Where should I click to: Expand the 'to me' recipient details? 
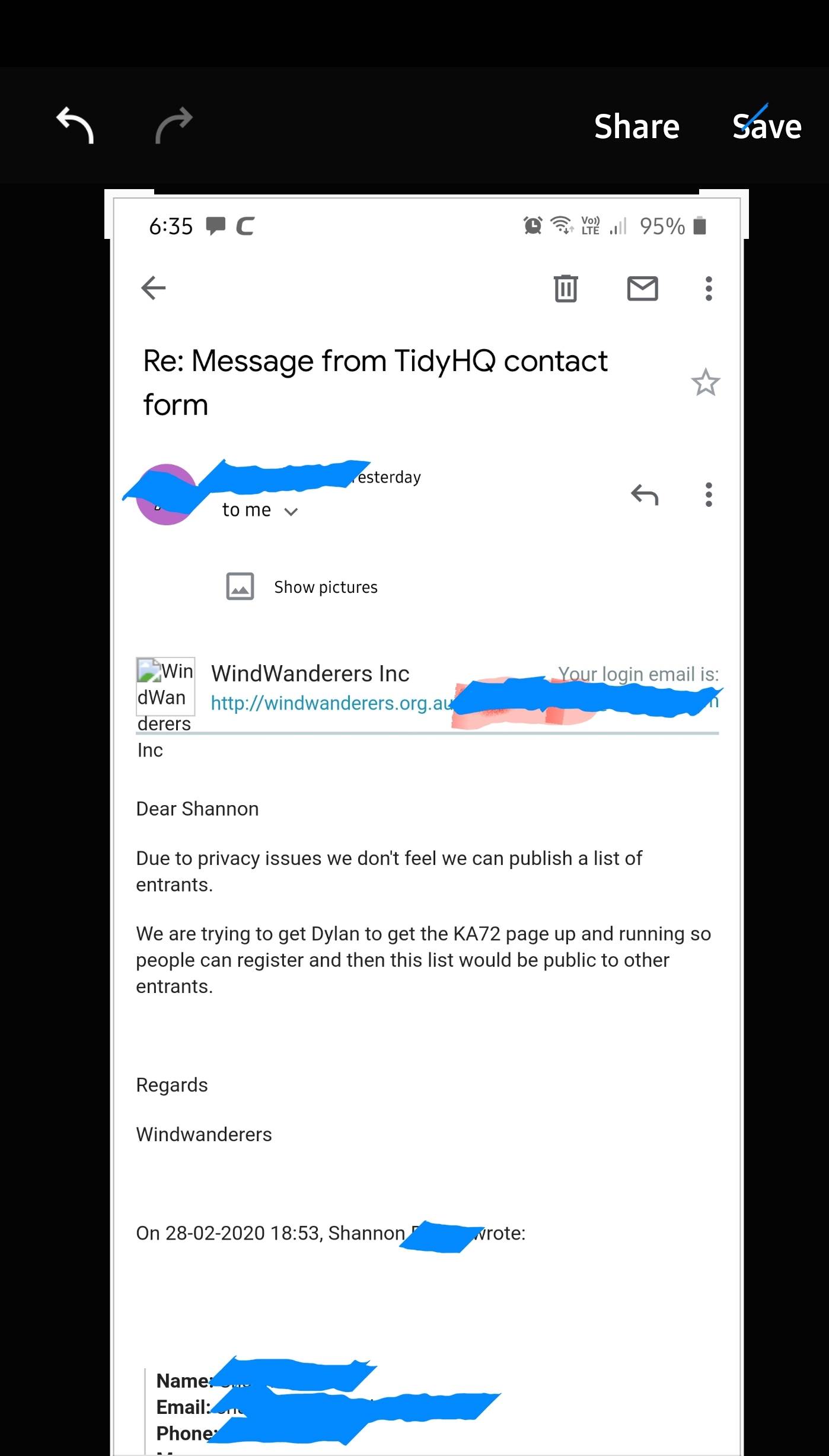[x=291, y=511]
